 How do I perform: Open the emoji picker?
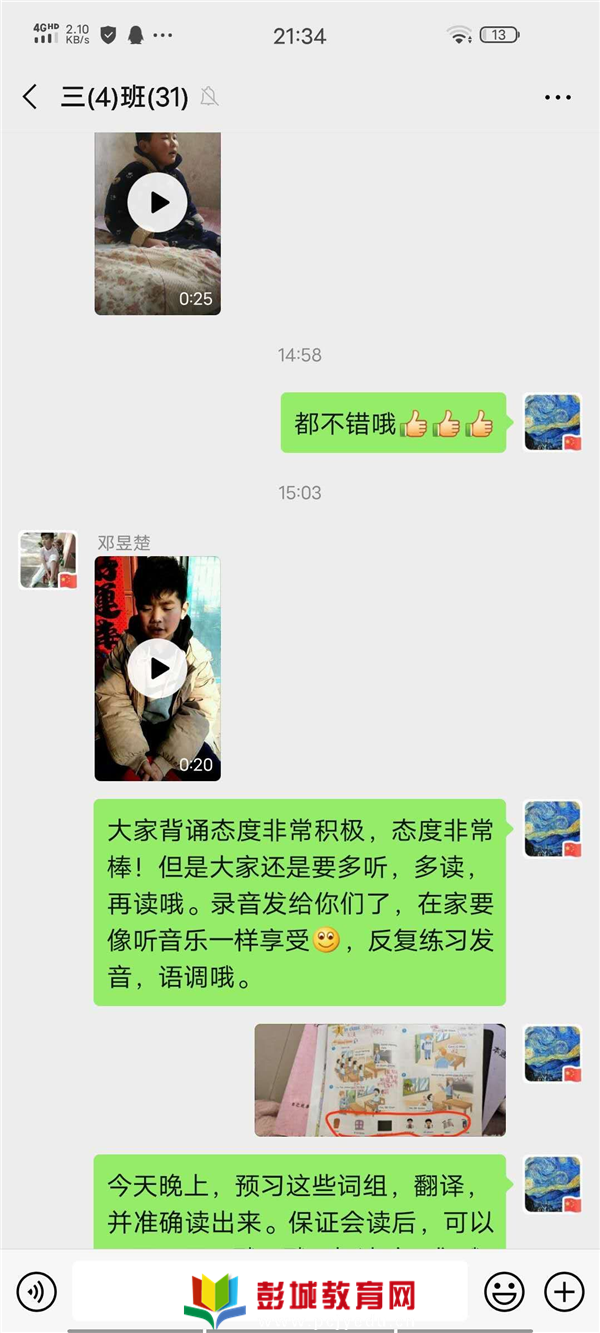click(504, 1291)
